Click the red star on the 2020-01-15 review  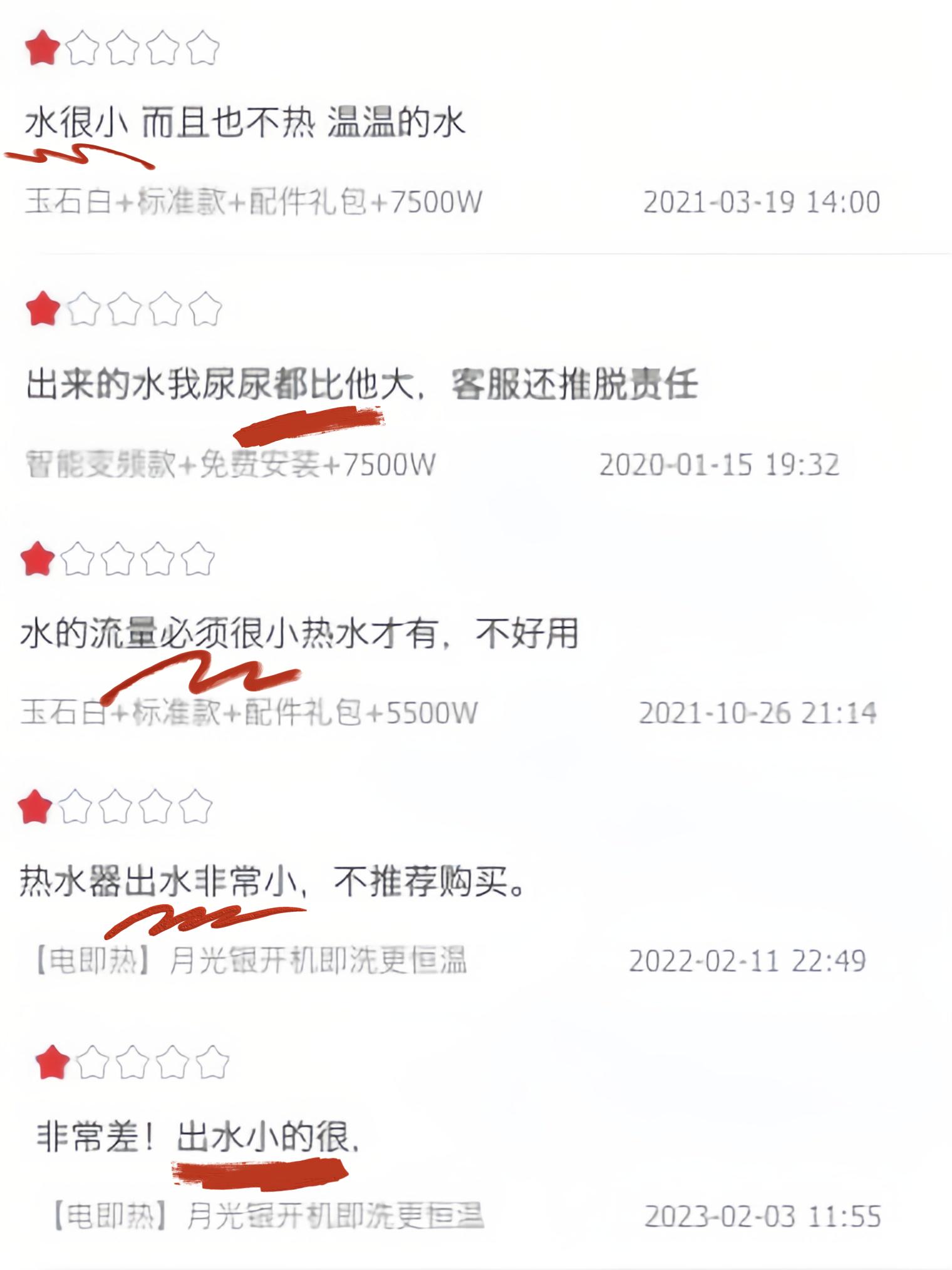41,309
